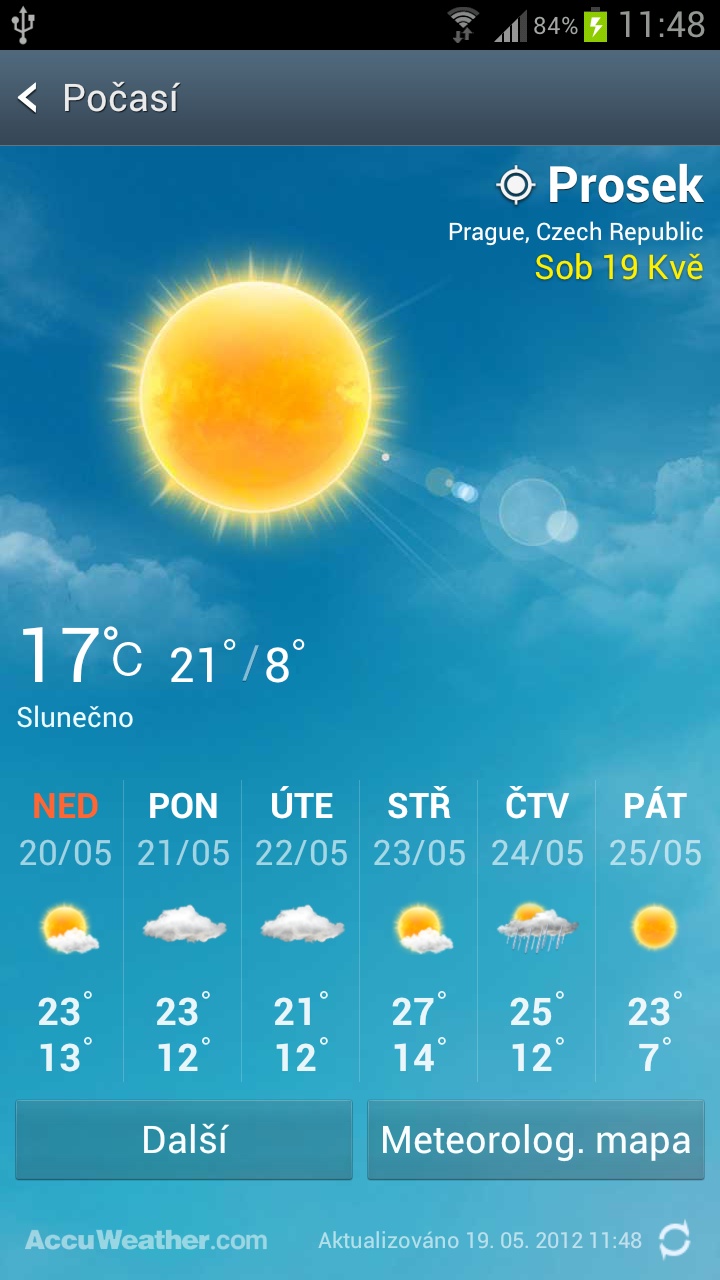Image resolution: width=720 pixels, height=1280 pixels.
Task: Open Meteorolog. mapa
Action: (x=536, y=1140)
